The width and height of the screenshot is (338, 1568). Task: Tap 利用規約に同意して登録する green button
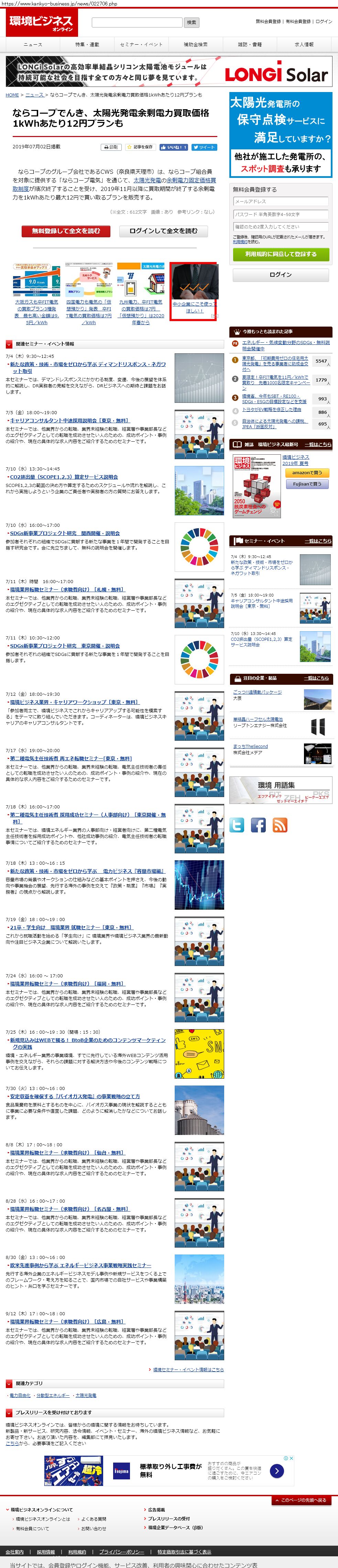[x=281, y=254]
